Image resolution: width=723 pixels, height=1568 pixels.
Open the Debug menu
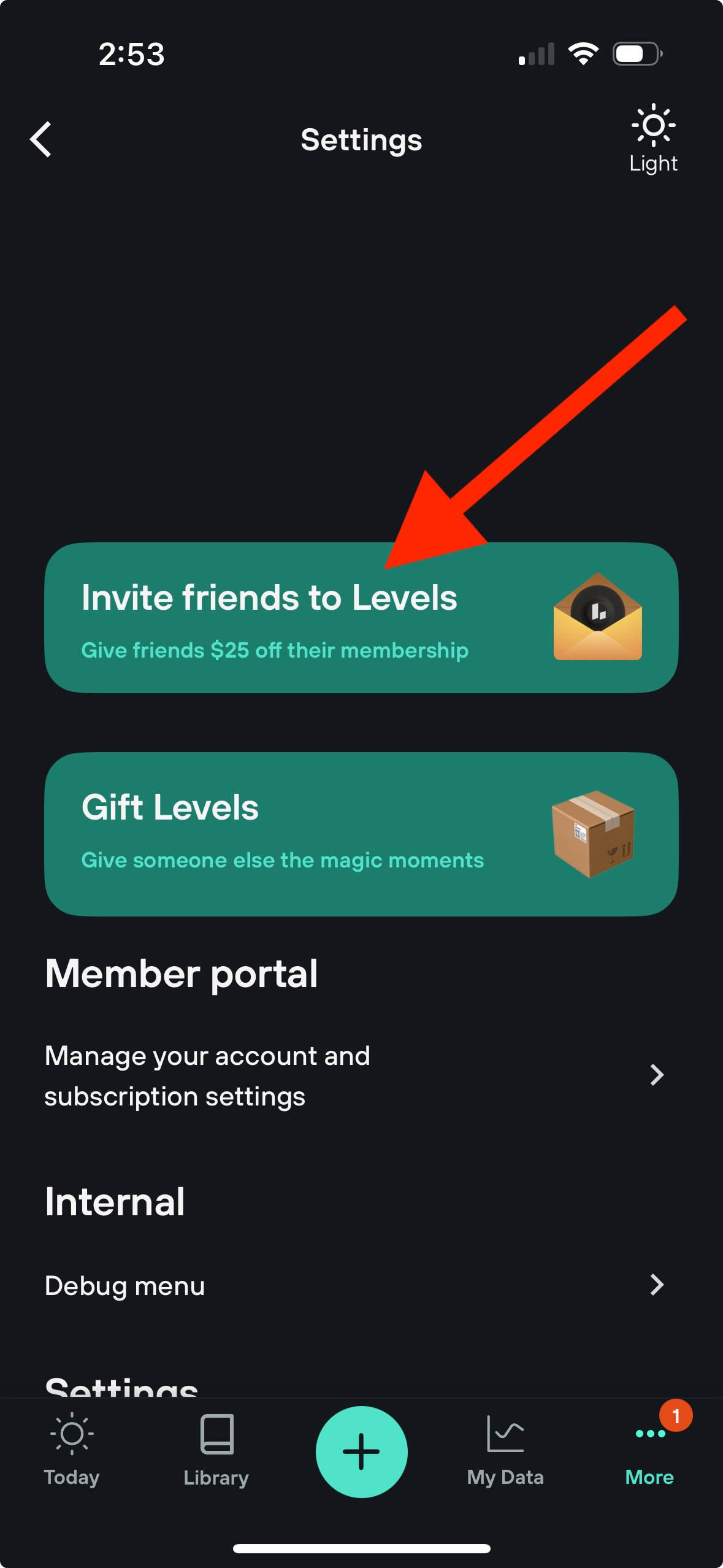(x=354, y=1285)
